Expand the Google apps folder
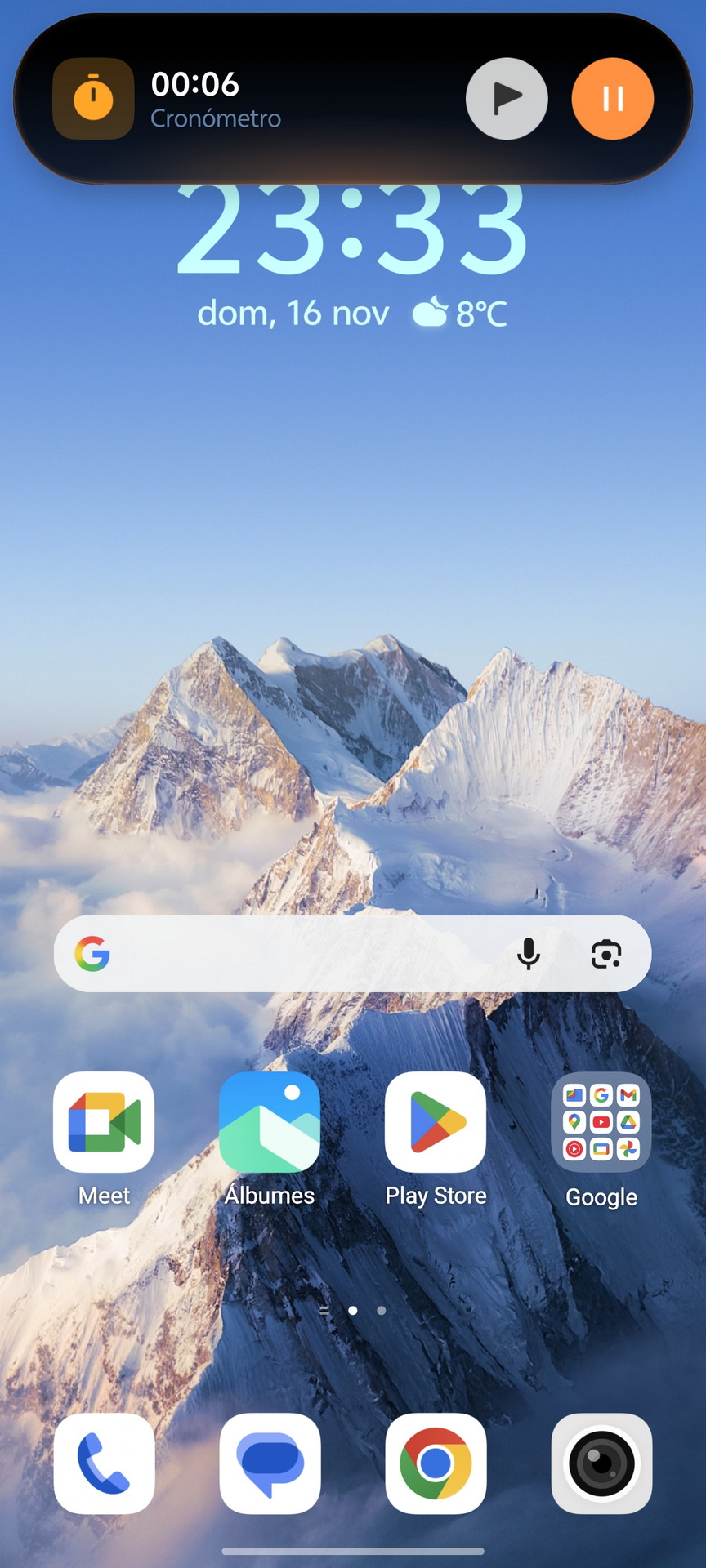Image resolution: width=706 pixels, height=1568 pixels. tap(601, 1122)
